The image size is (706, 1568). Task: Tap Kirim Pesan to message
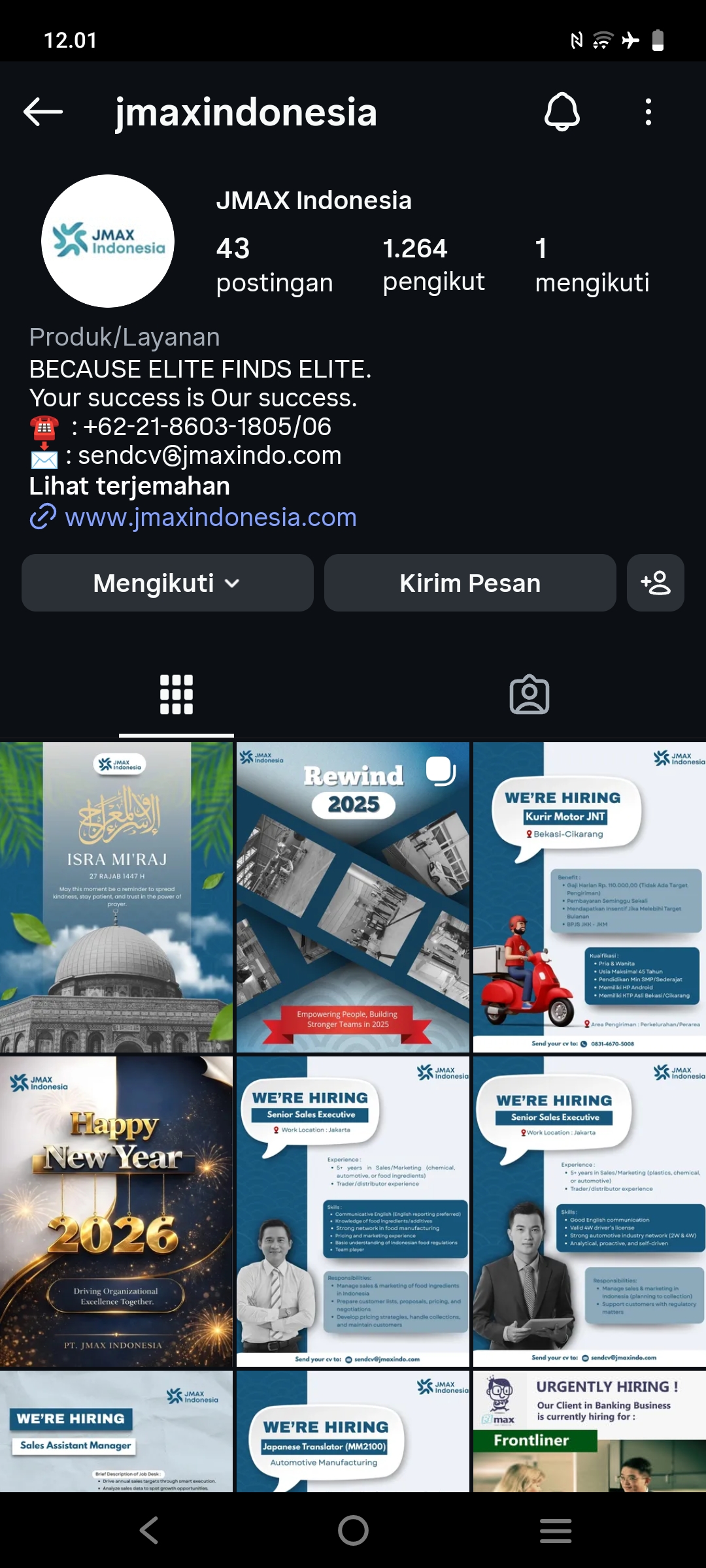tap(470, 583)
